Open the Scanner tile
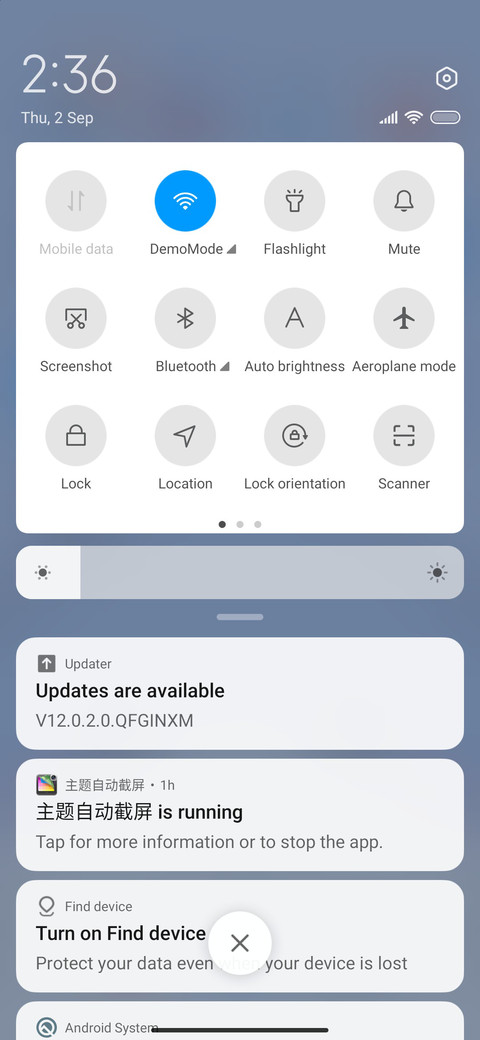Viewport: 480px width, 1040px height. click(404, 436)
